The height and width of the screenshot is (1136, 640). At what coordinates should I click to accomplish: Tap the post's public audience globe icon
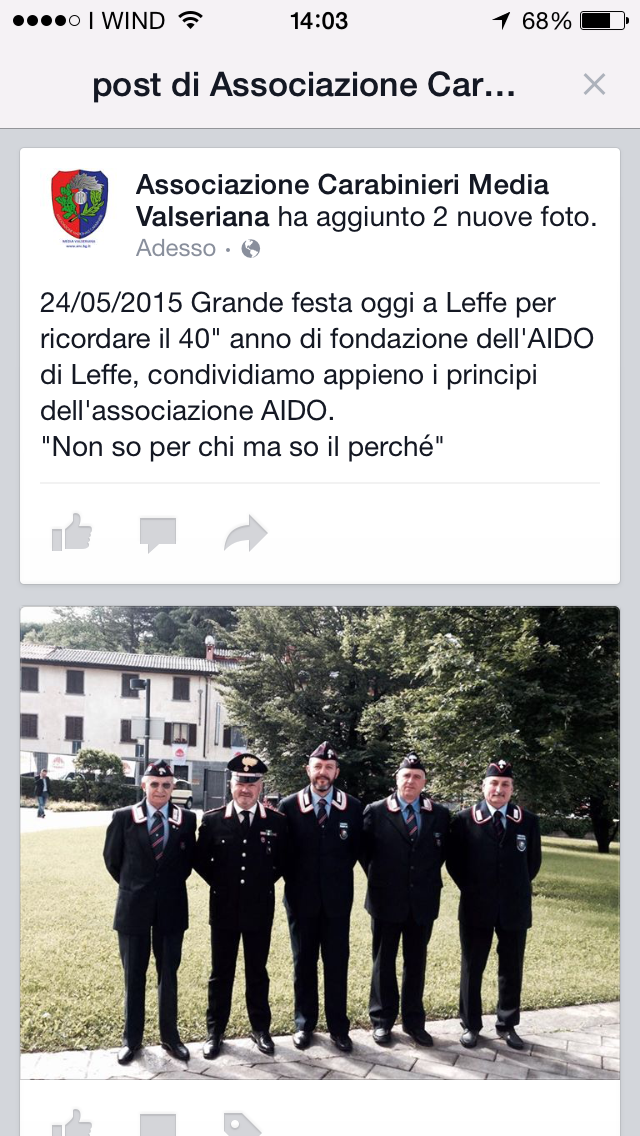(x=251, y=248)
